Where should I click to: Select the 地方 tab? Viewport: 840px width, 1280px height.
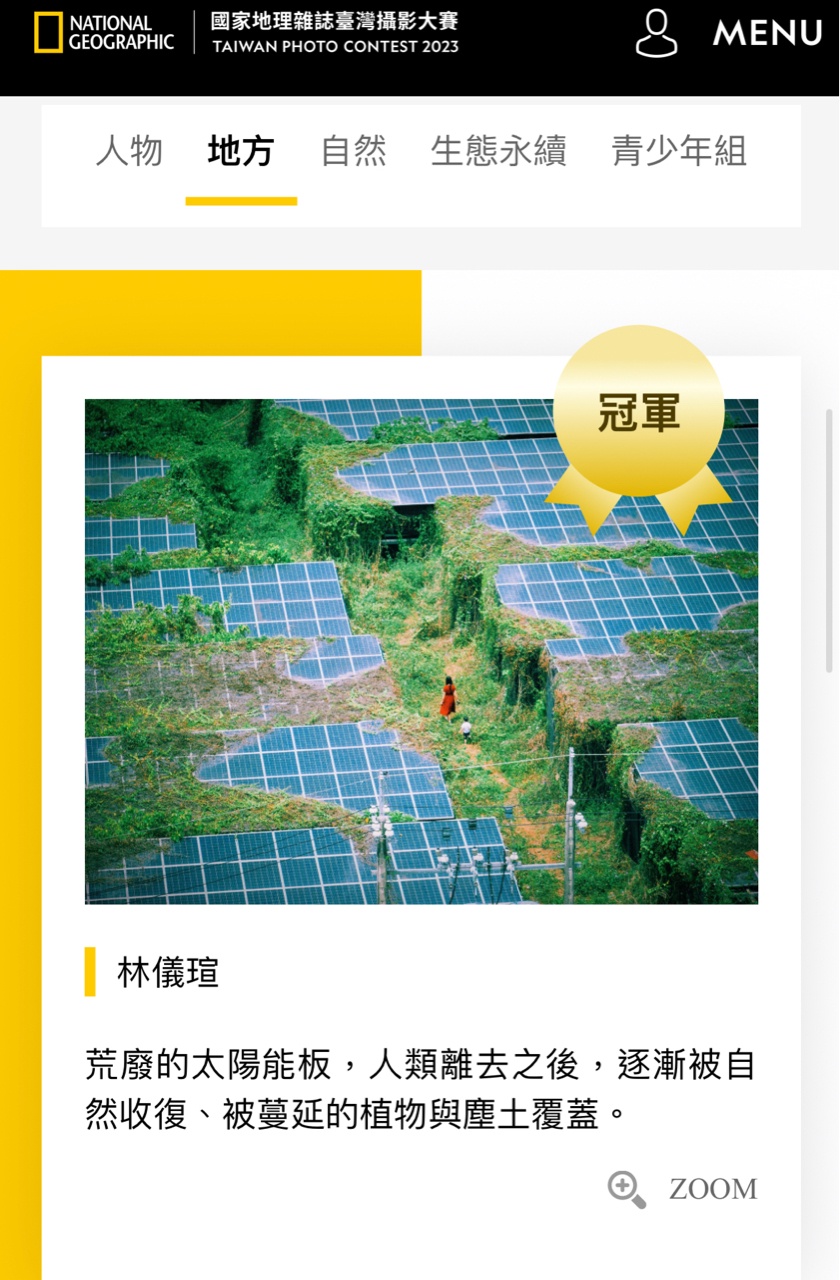pos(241,152)
